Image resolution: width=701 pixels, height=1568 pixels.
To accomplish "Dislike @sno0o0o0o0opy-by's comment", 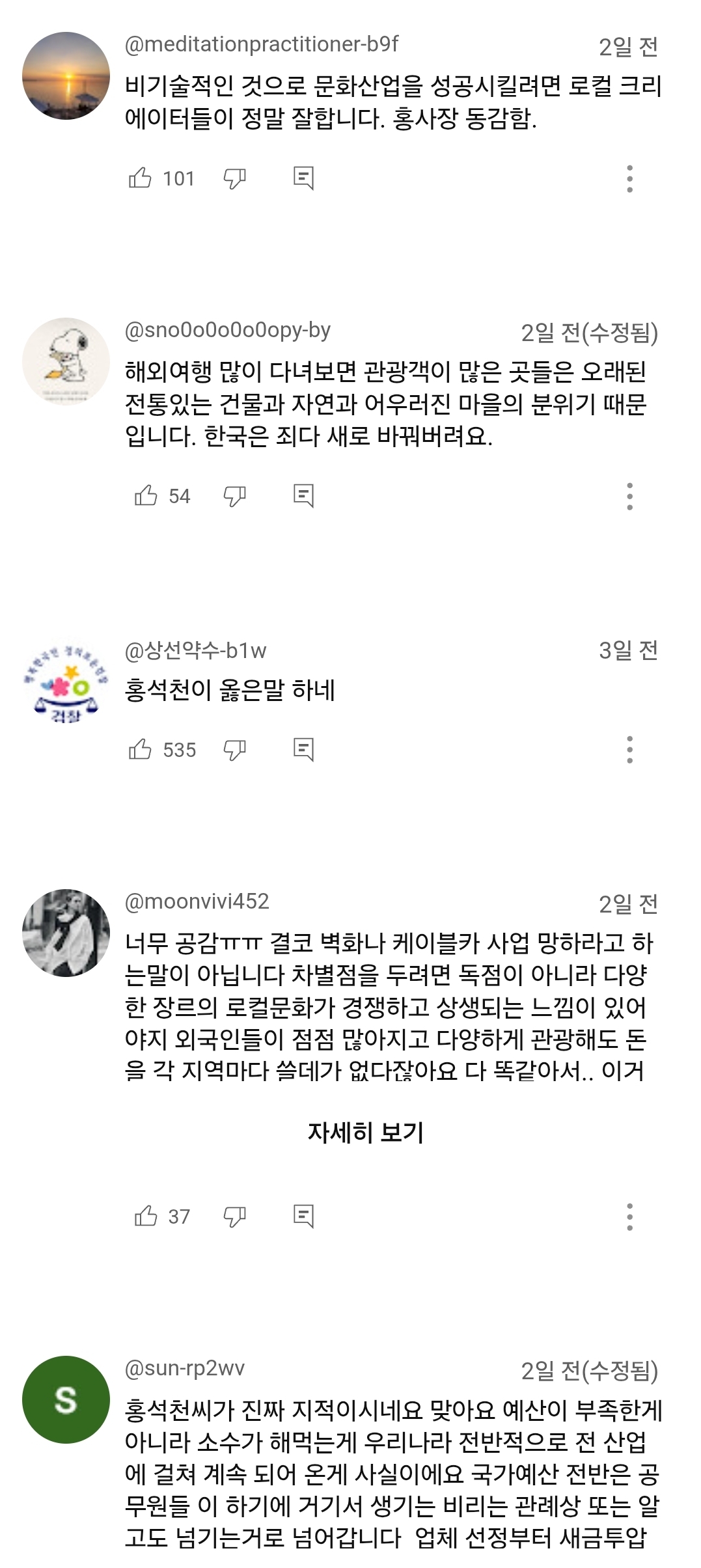I will pos(236,497).
